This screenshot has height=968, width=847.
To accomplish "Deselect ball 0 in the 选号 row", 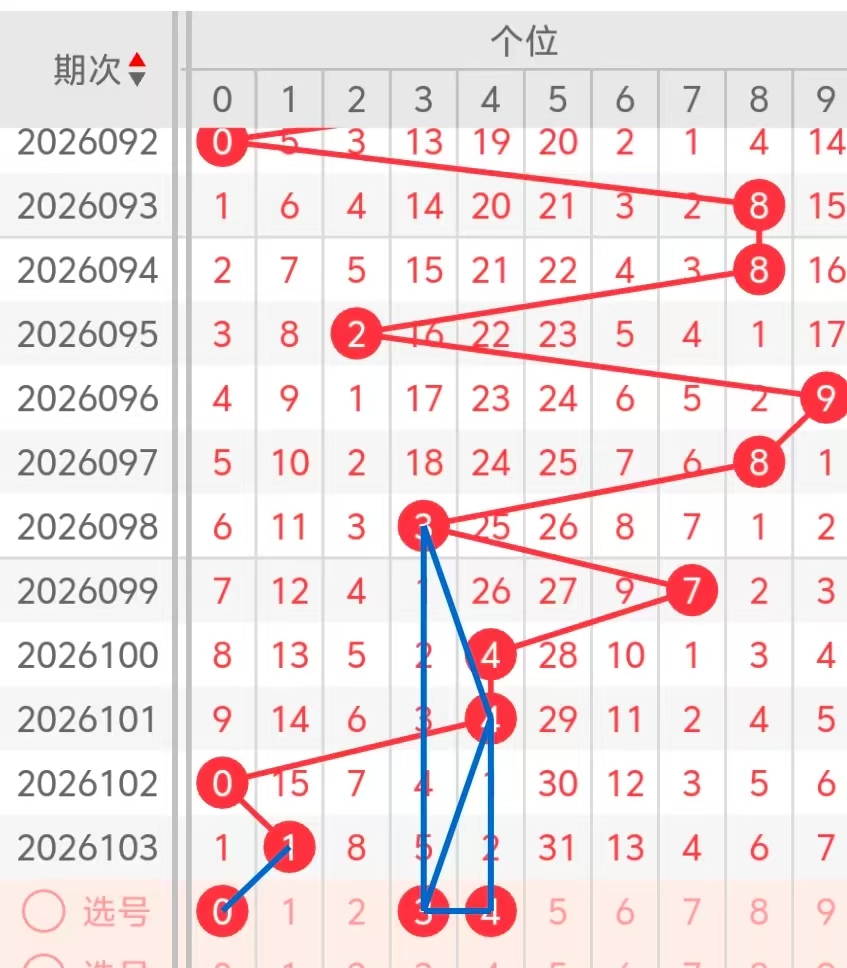I will (222, 911).
